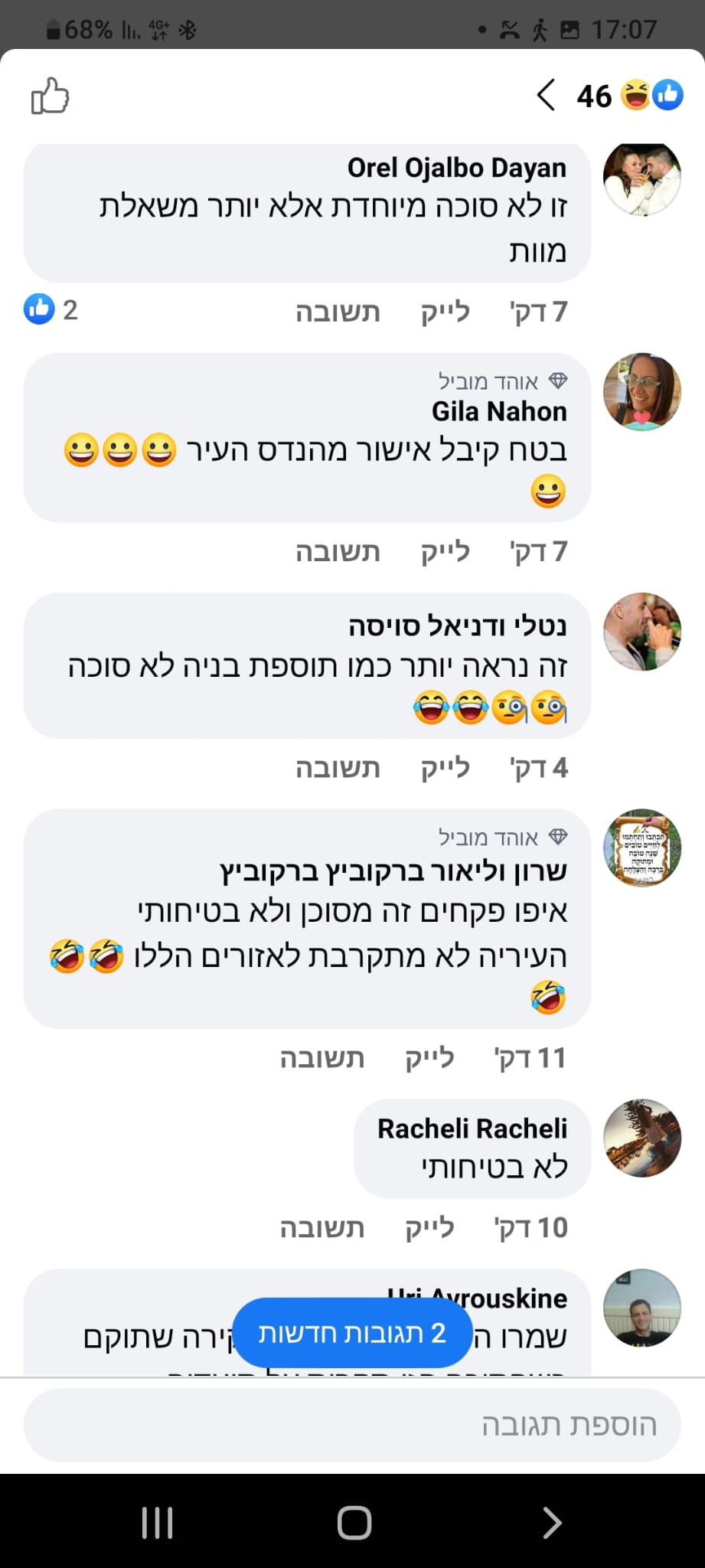The height and width of the screenshot is (1568, 705).
Task: Like Gila Nahon's comment
Action: point(445,551)
